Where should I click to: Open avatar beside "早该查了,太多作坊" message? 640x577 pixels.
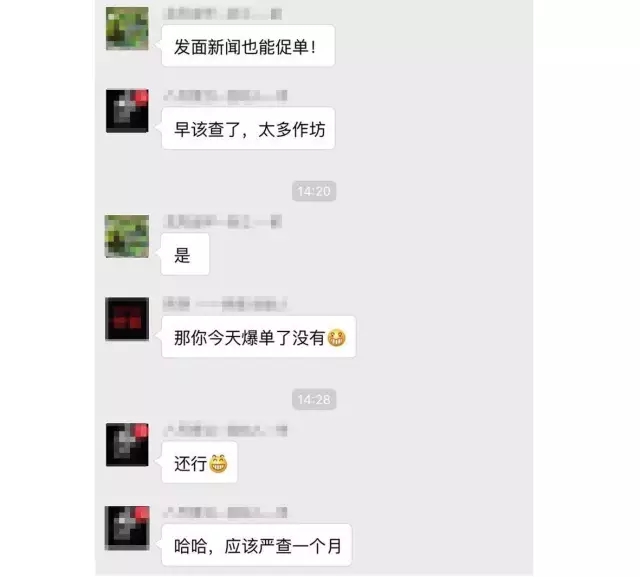tap(127, 111)
